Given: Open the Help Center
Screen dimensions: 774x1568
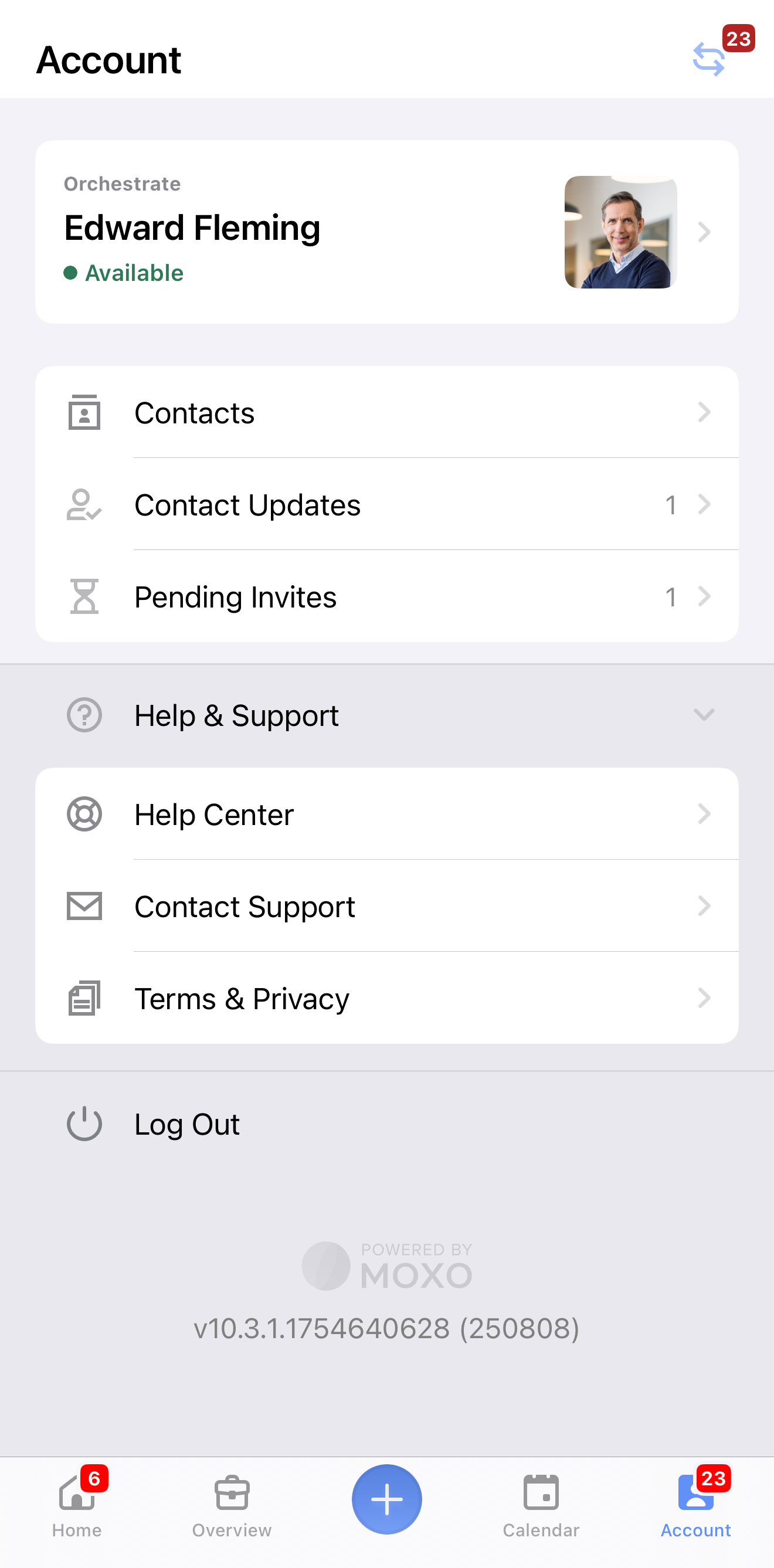Looking at the screenshot, I should click(387, 814).
